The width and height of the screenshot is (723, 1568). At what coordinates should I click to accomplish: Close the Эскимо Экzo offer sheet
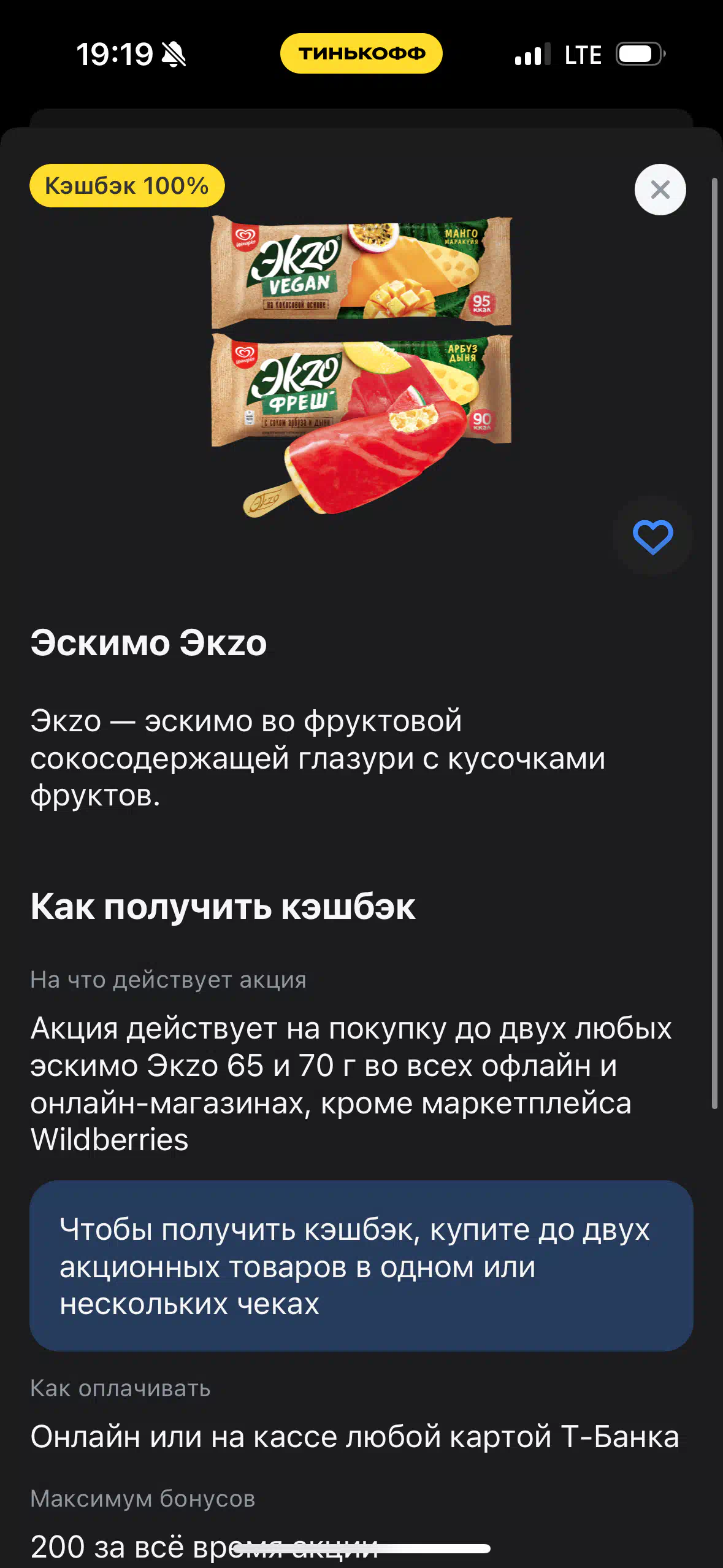click(x=660, y=190)
